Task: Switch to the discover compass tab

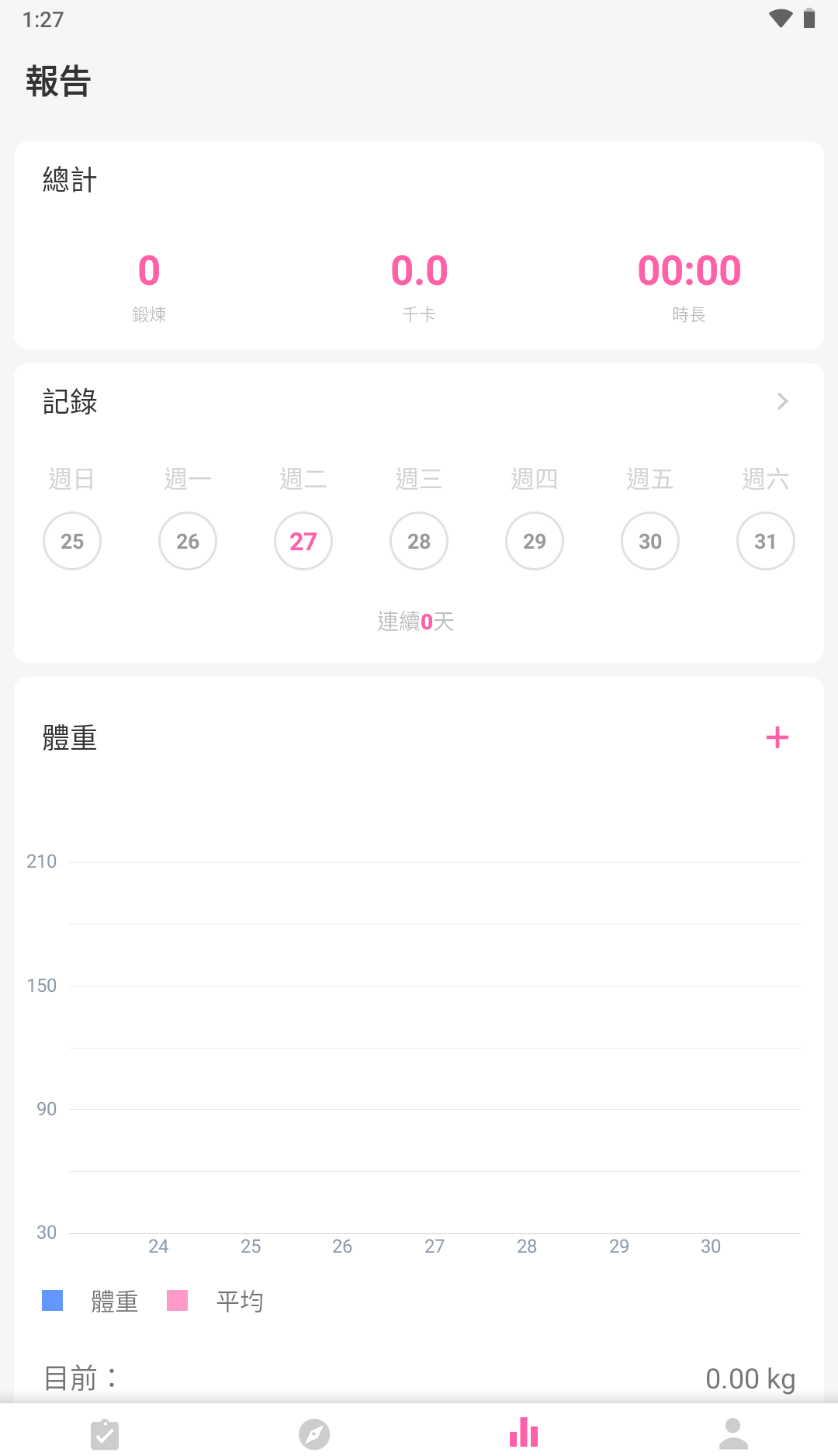Action: coord(314,1433)
